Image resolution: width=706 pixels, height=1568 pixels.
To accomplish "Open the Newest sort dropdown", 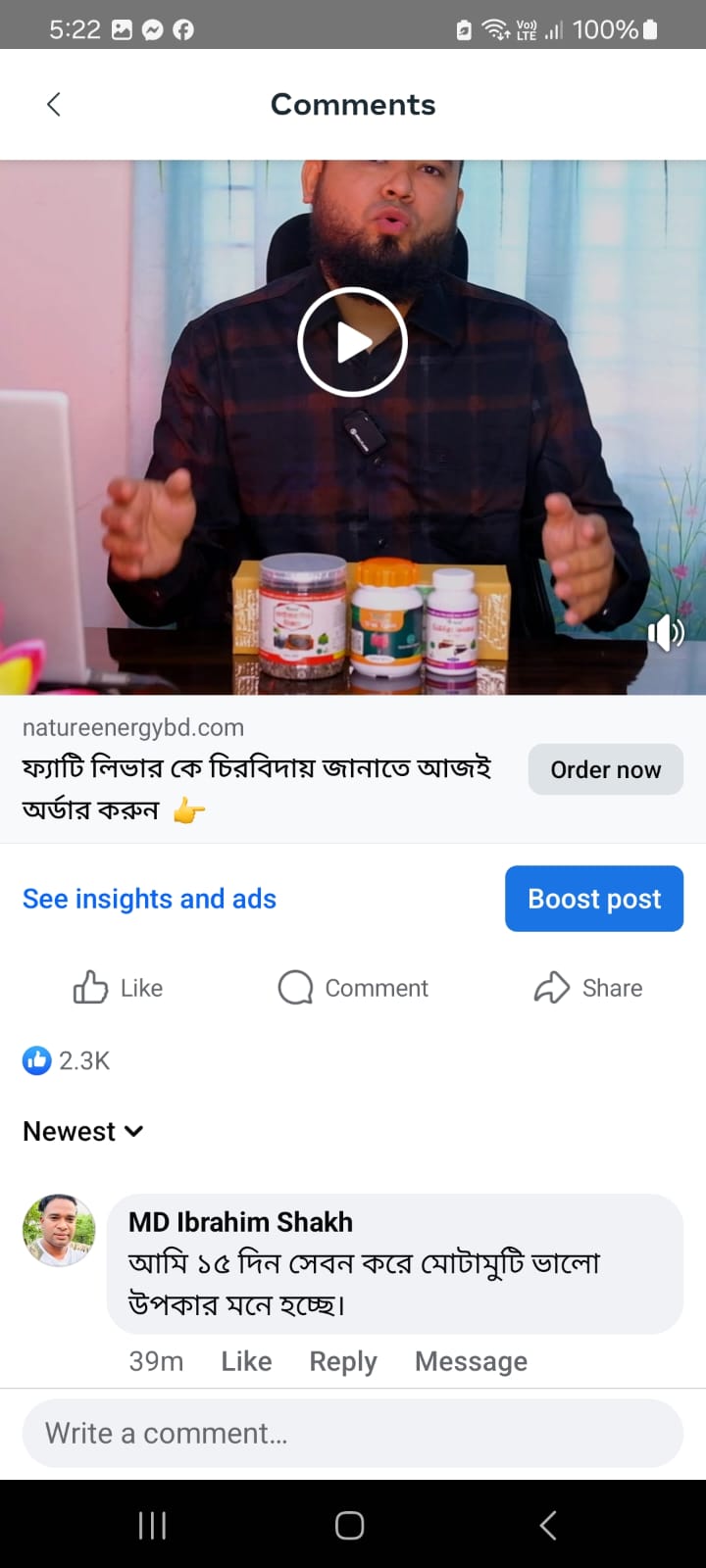I will [x=83, y=1131].
